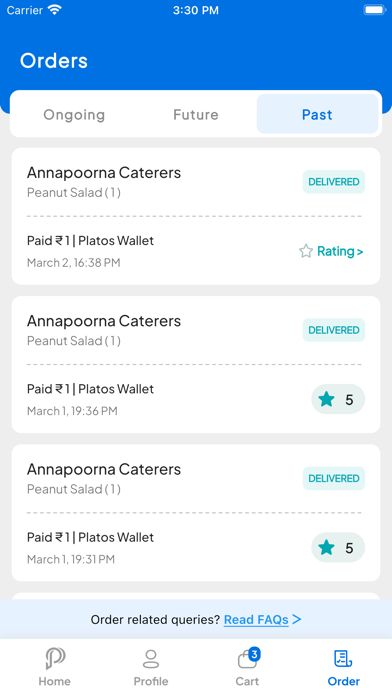Open the order from March 1, 19:31 PM

pos(196,513)
